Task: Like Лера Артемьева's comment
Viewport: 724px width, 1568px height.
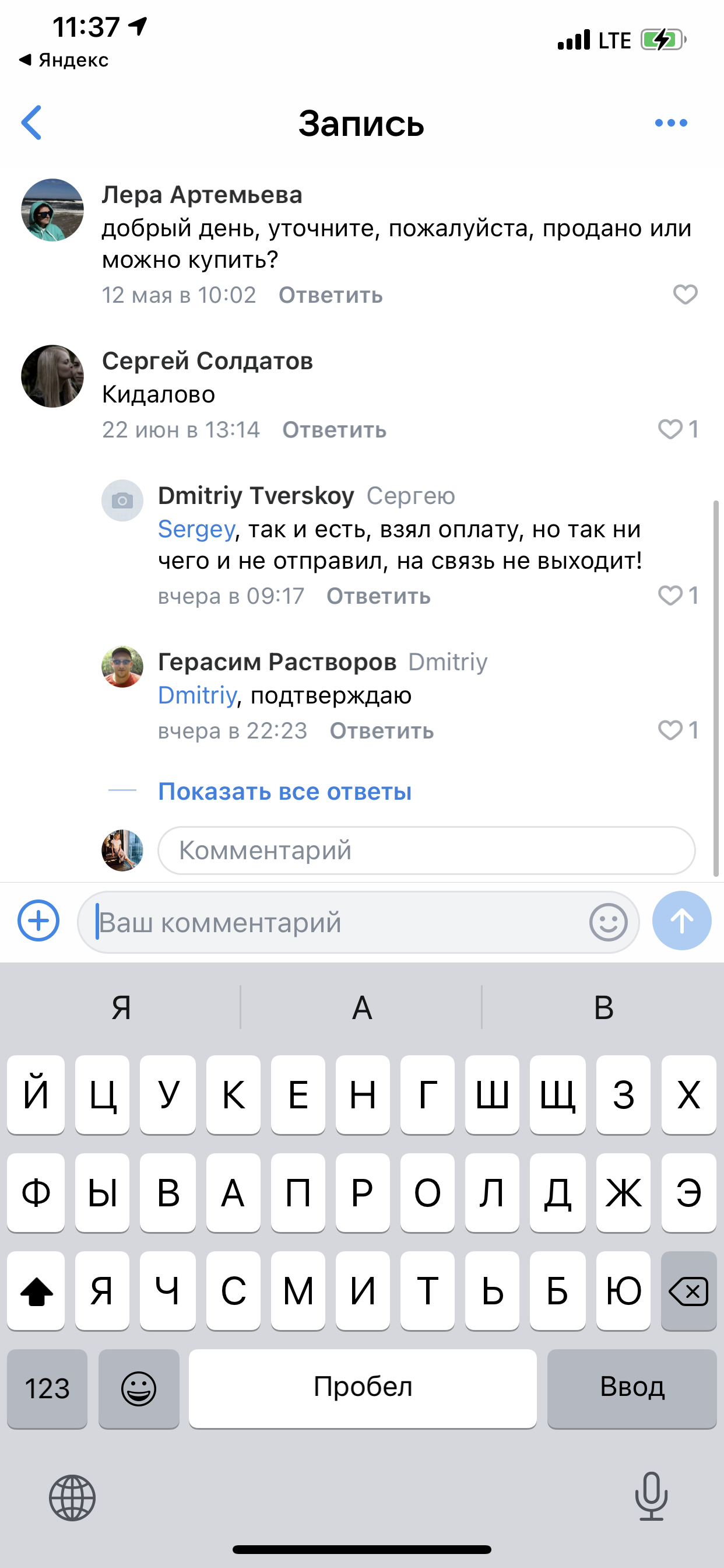Action: click(685, 295)
